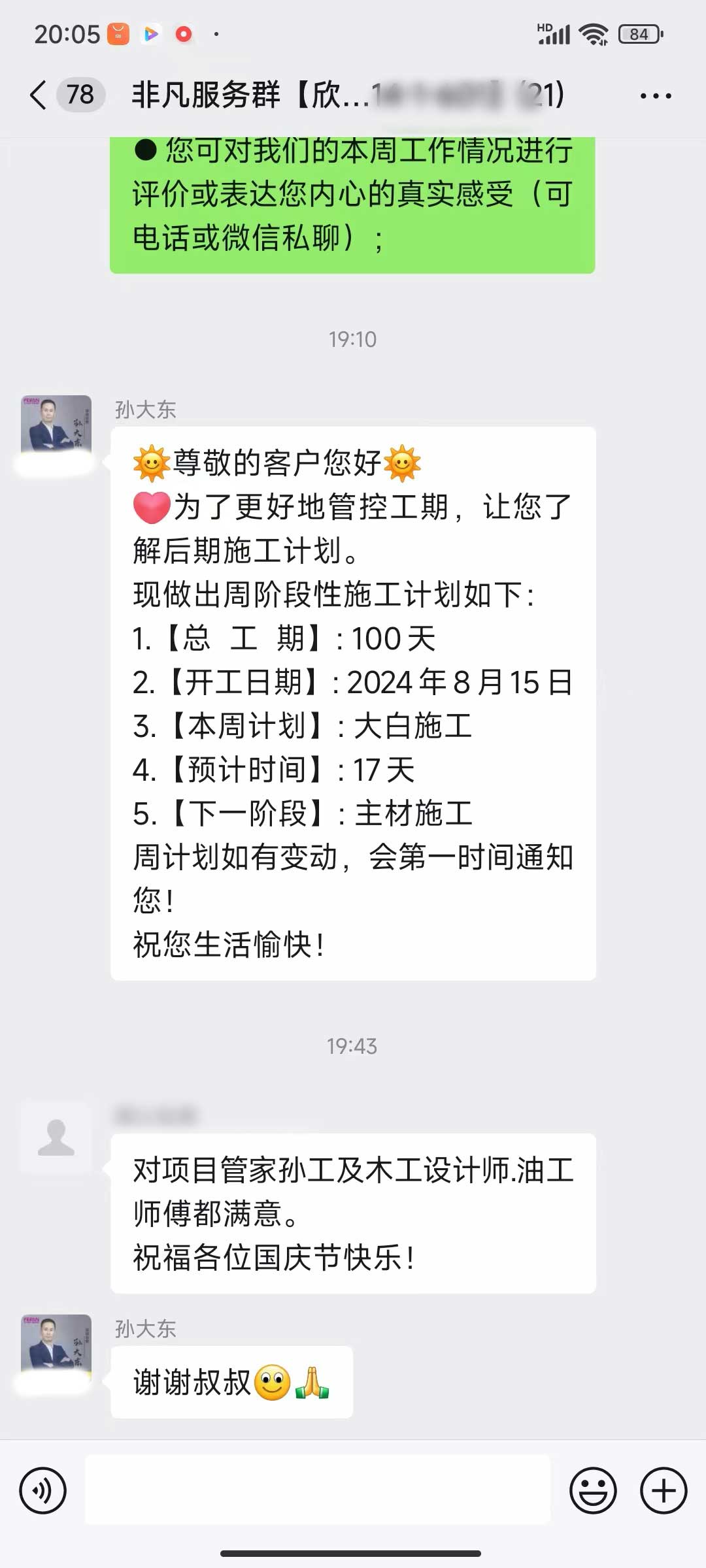Image resolution: width=706 pixels, height=1568 pixels.
Task: Switch to voice message input
Action: click(x=43, y=1491)
